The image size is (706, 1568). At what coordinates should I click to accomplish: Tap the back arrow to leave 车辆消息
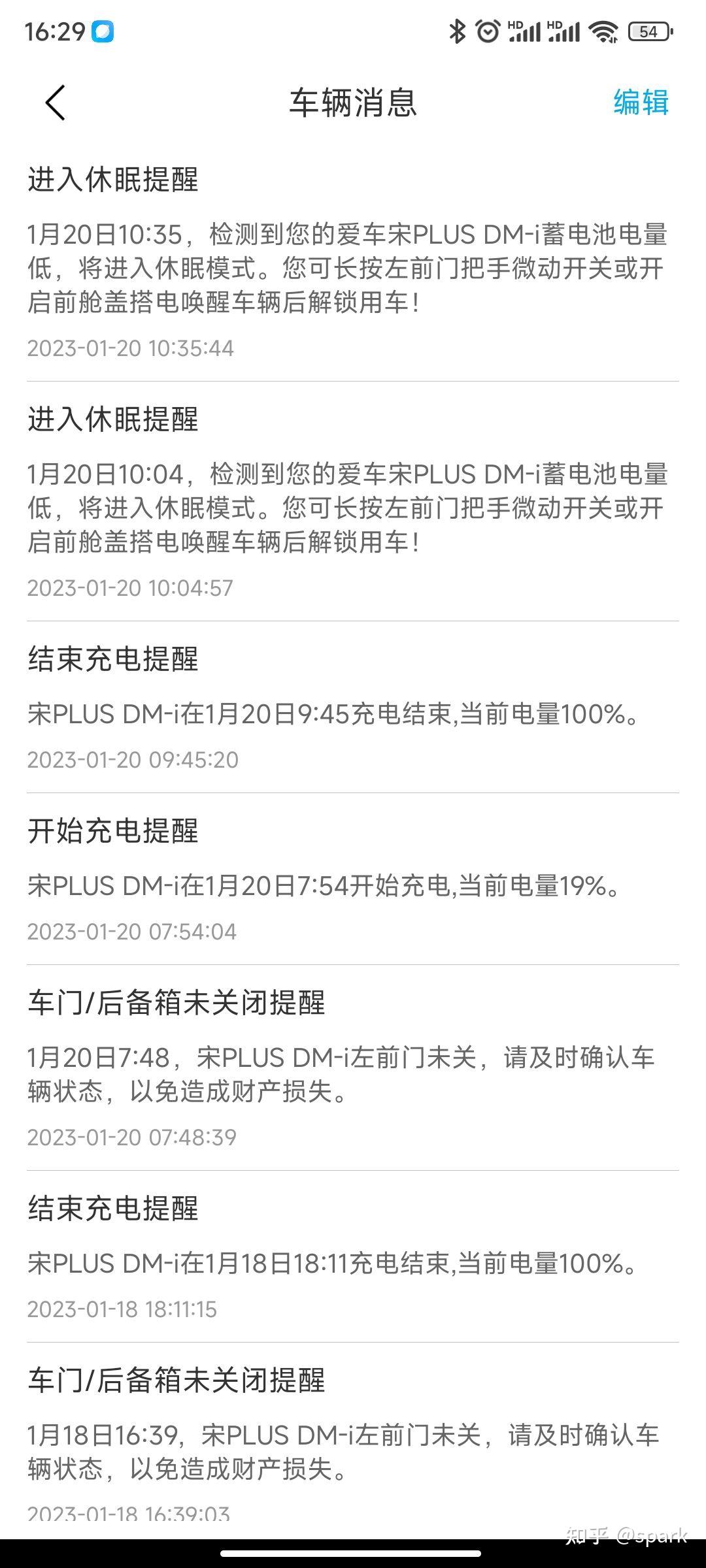coord(55,103)
